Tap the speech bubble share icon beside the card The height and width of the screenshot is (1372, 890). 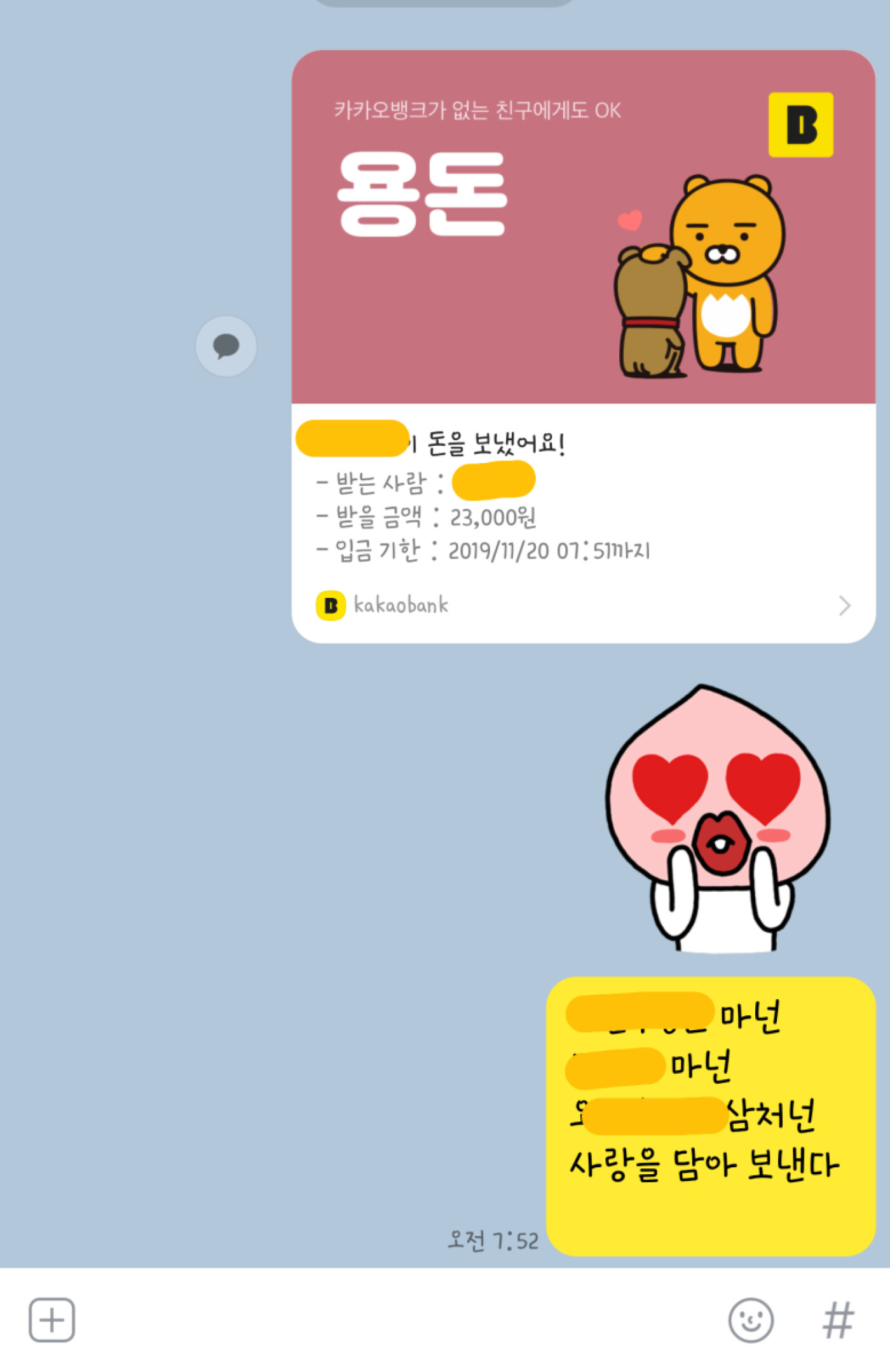(226, 346)
